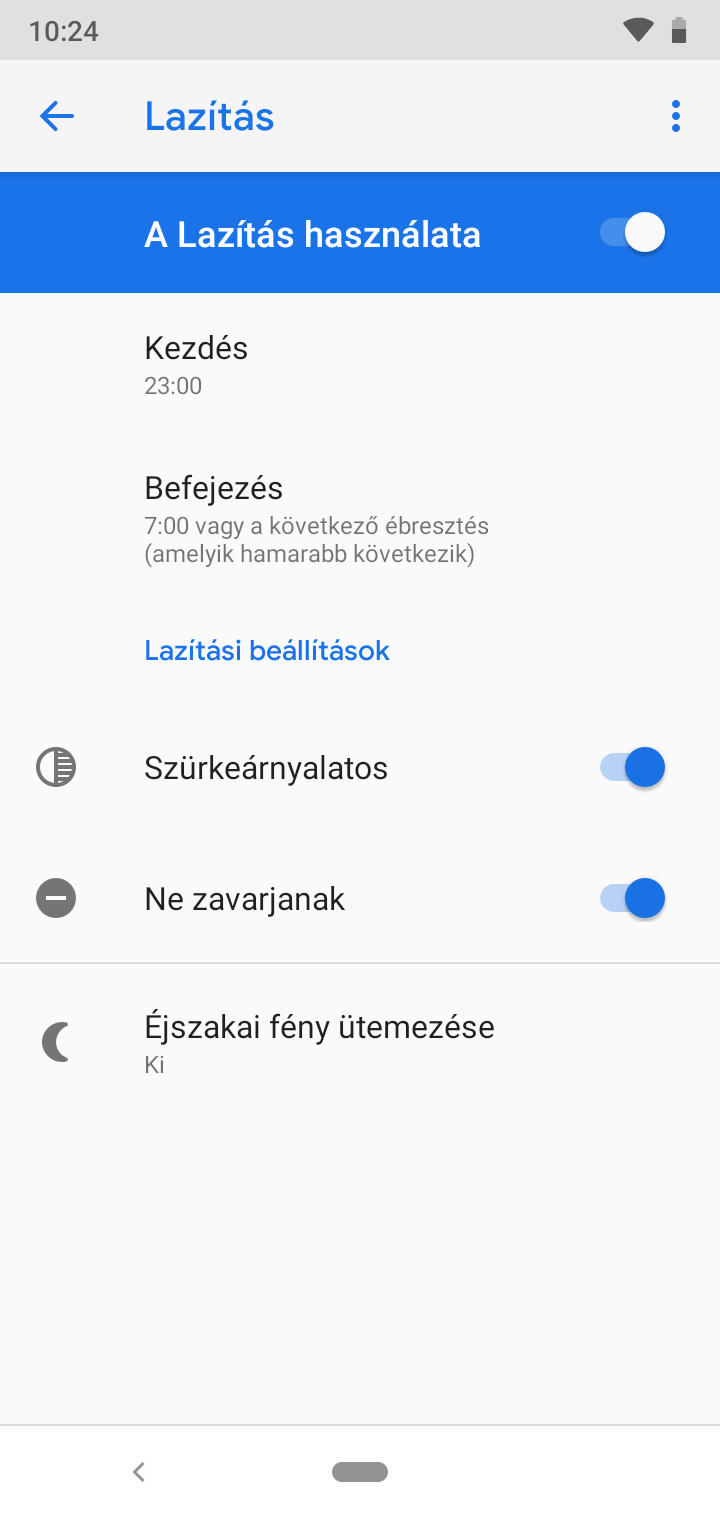Disable the Szürkeárnyalatos switch
720x1520 pixels.
click(632, 768)
